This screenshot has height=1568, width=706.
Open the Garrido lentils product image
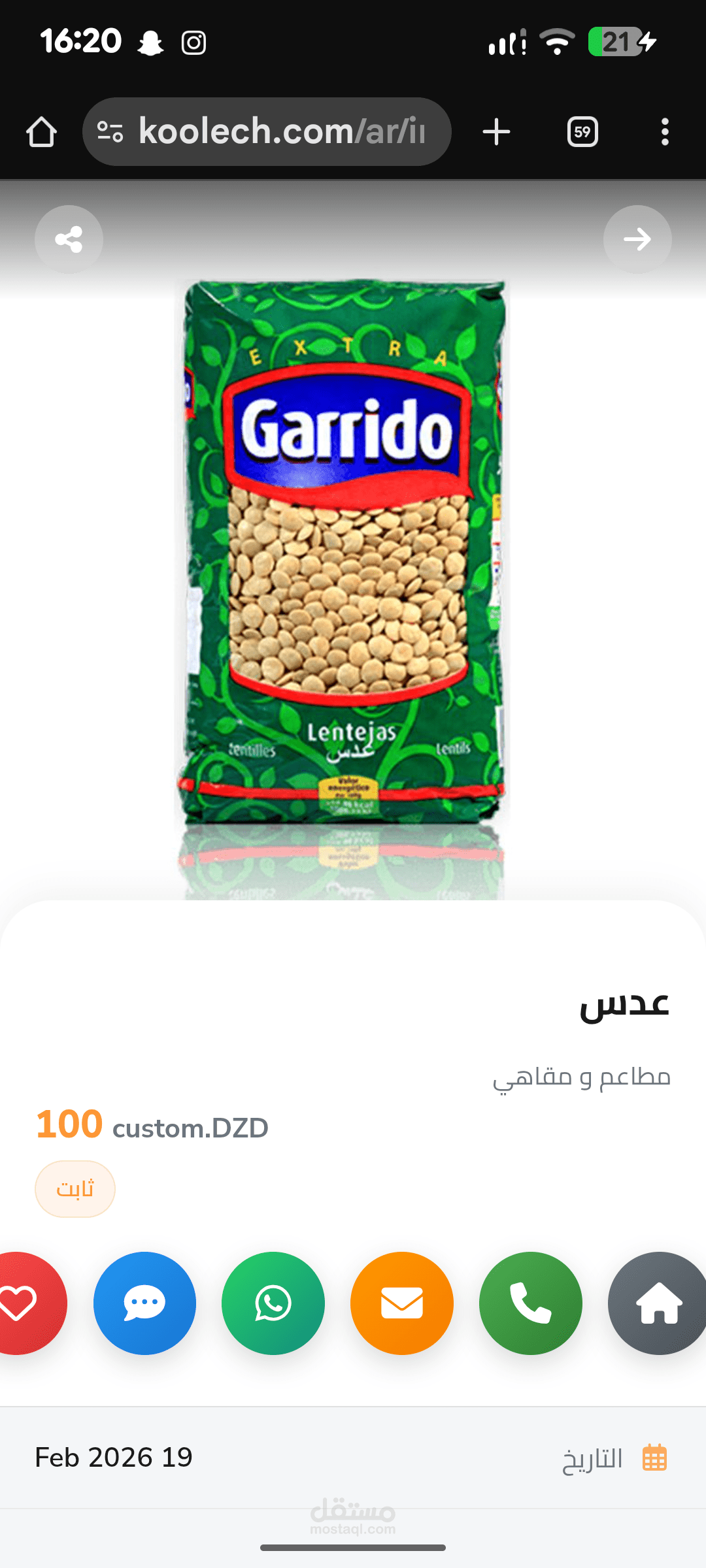[x=343, y=555]
